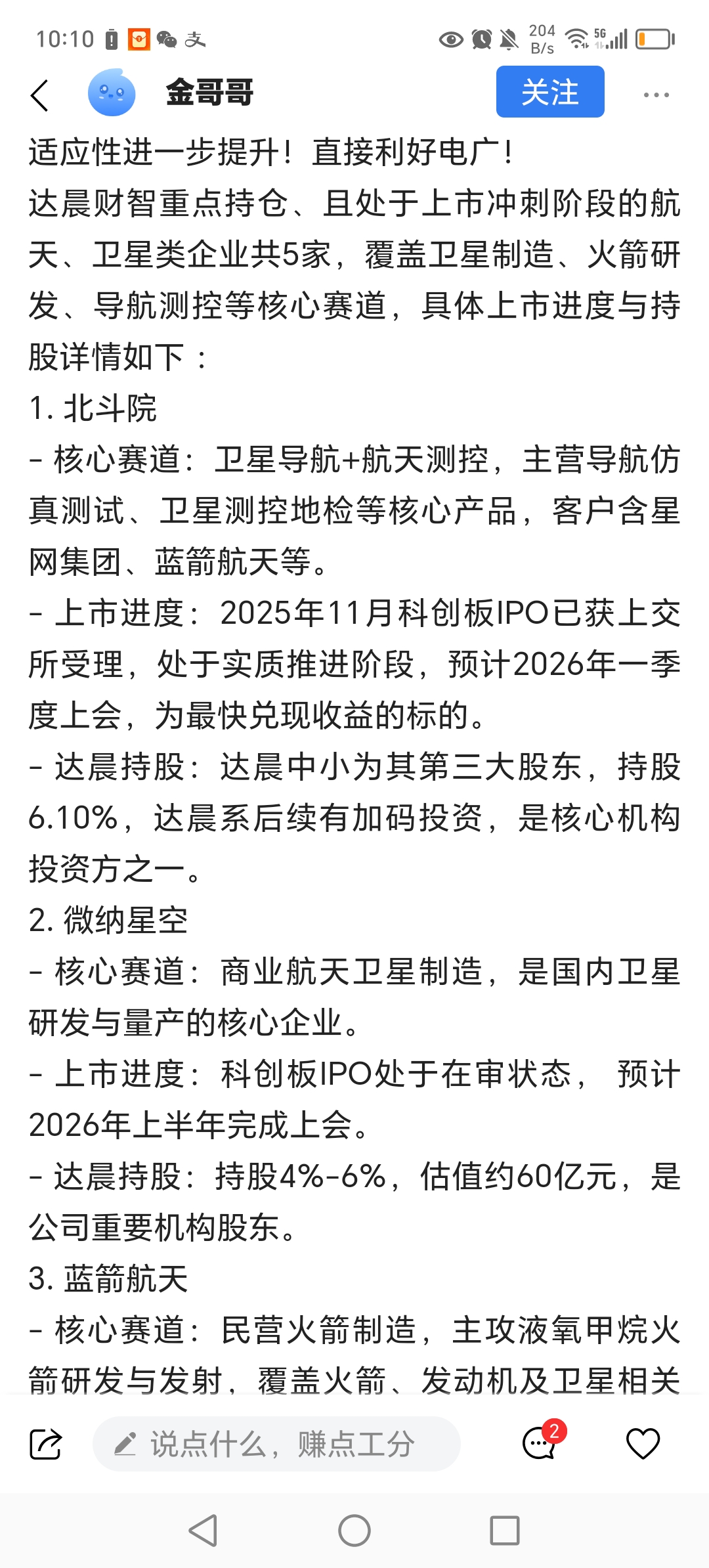Open the three-dot overflow menu
The height and width of the screenshot is (1568, 709).
click(655, 95)
